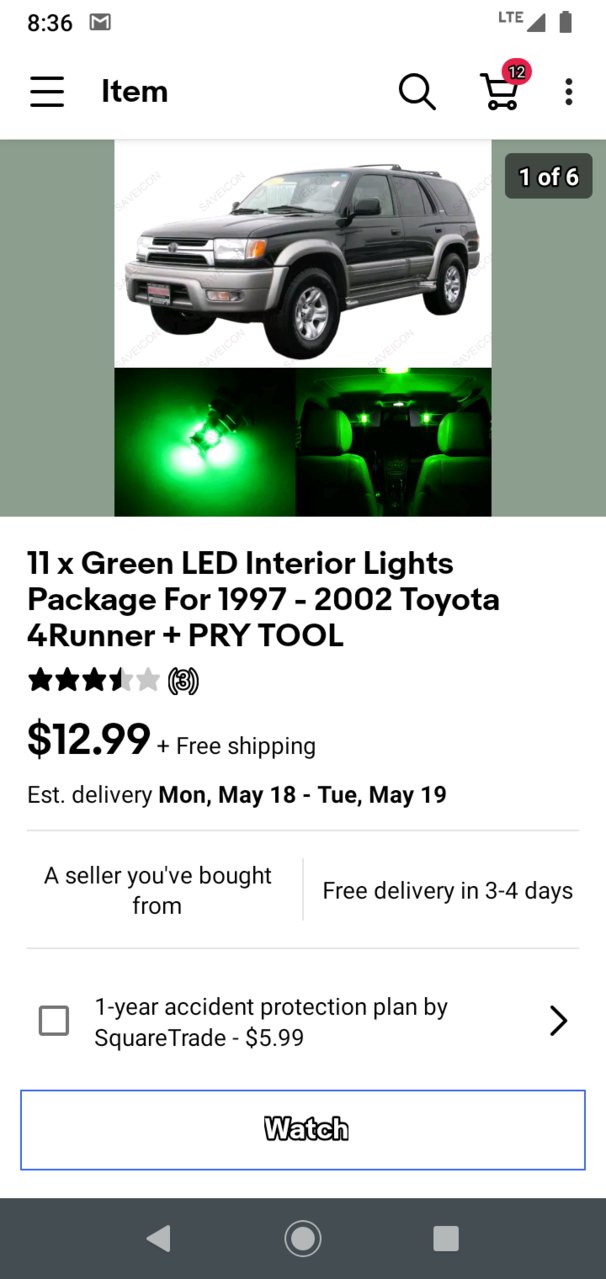Tap the Watch button
The image size is (606, 1279).
303,1130
